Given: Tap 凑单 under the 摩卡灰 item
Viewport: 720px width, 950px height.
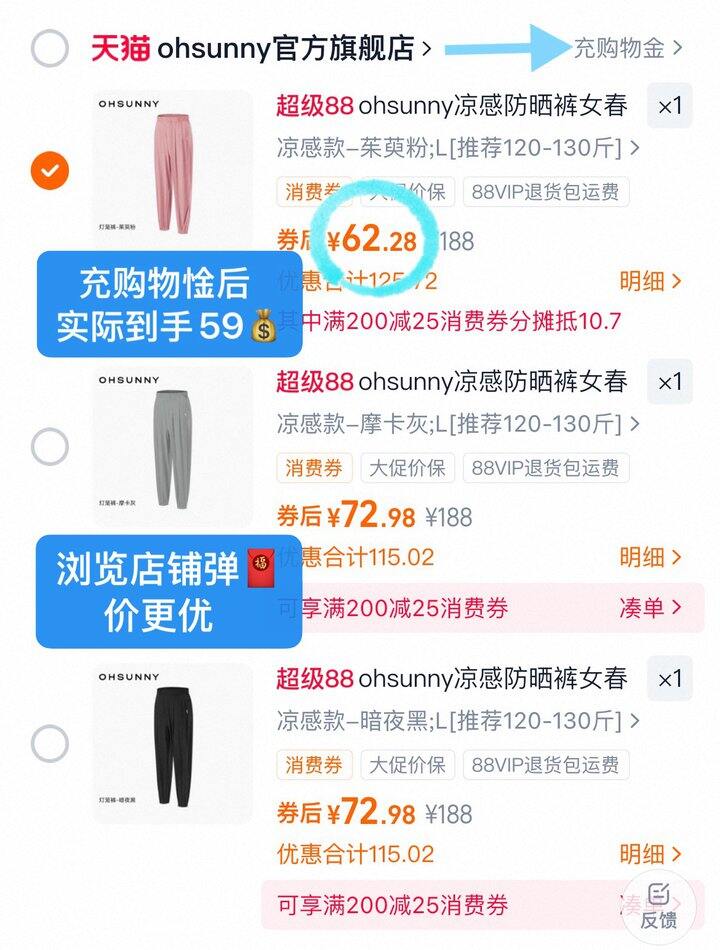Looking at the screenshot, I should click(x=650, y=607).
